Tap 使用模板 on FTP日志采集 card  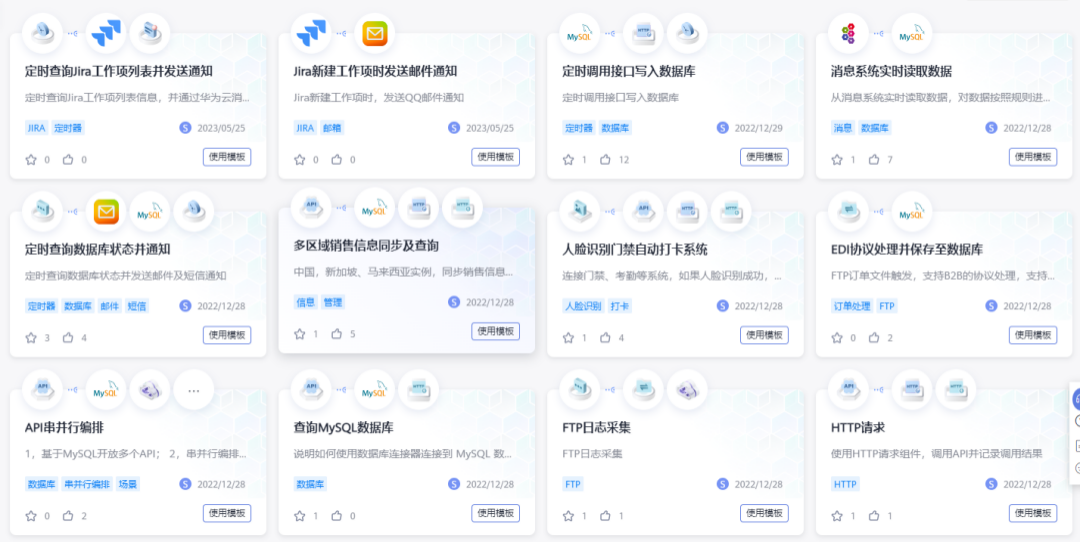tap(764, 513)
